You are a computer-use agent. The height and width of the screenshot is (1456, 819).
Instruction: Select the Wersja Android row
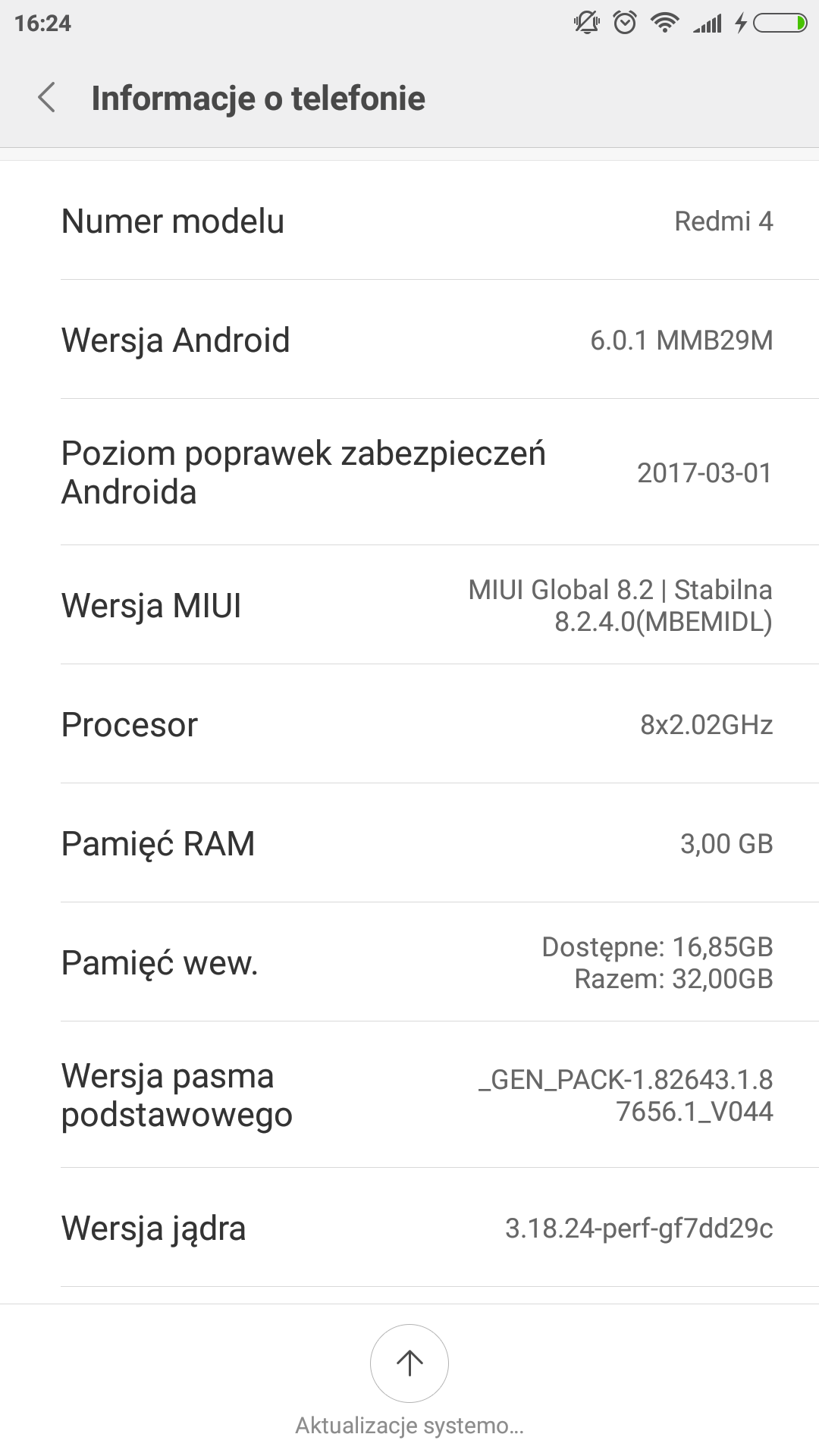(x=409, y=340)
